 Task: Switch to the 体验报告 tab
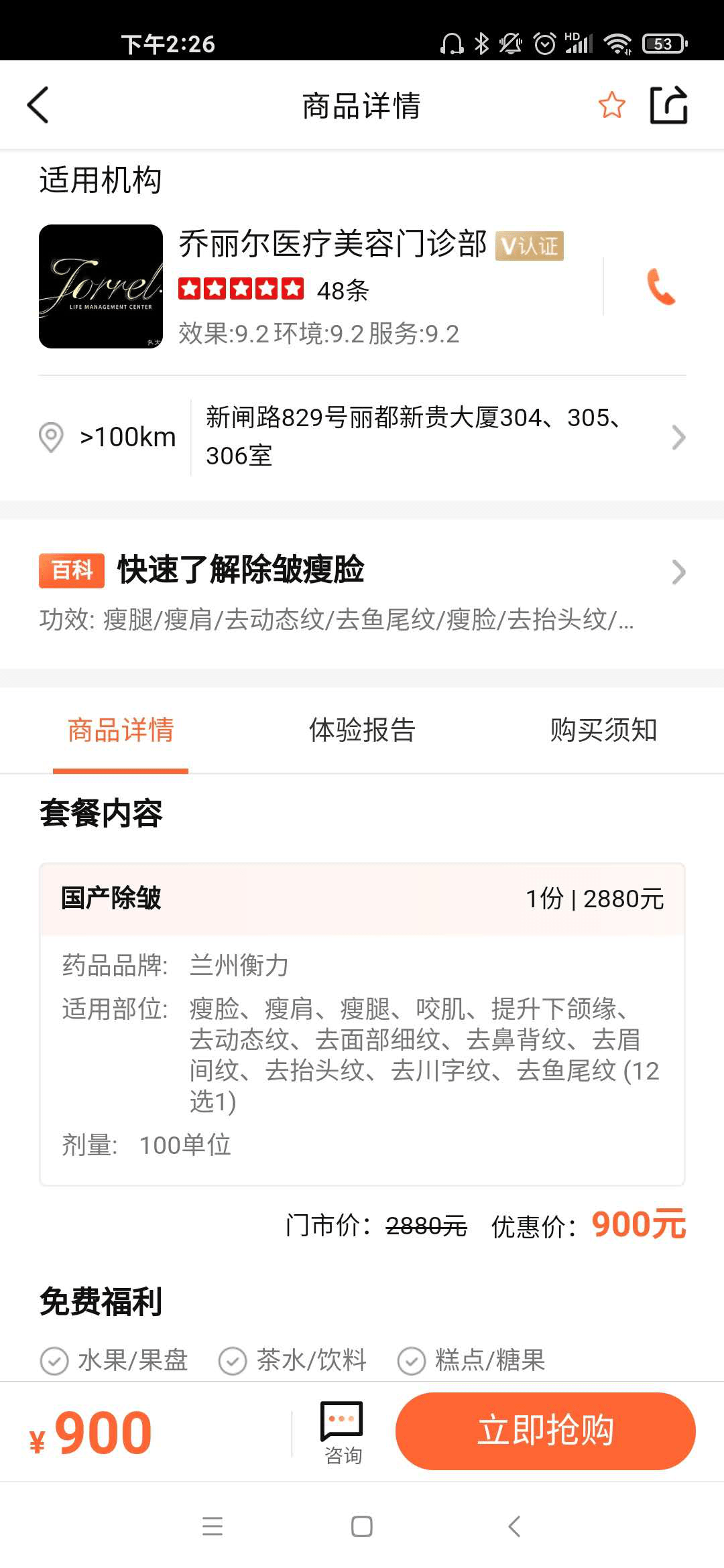pos(362,730)
